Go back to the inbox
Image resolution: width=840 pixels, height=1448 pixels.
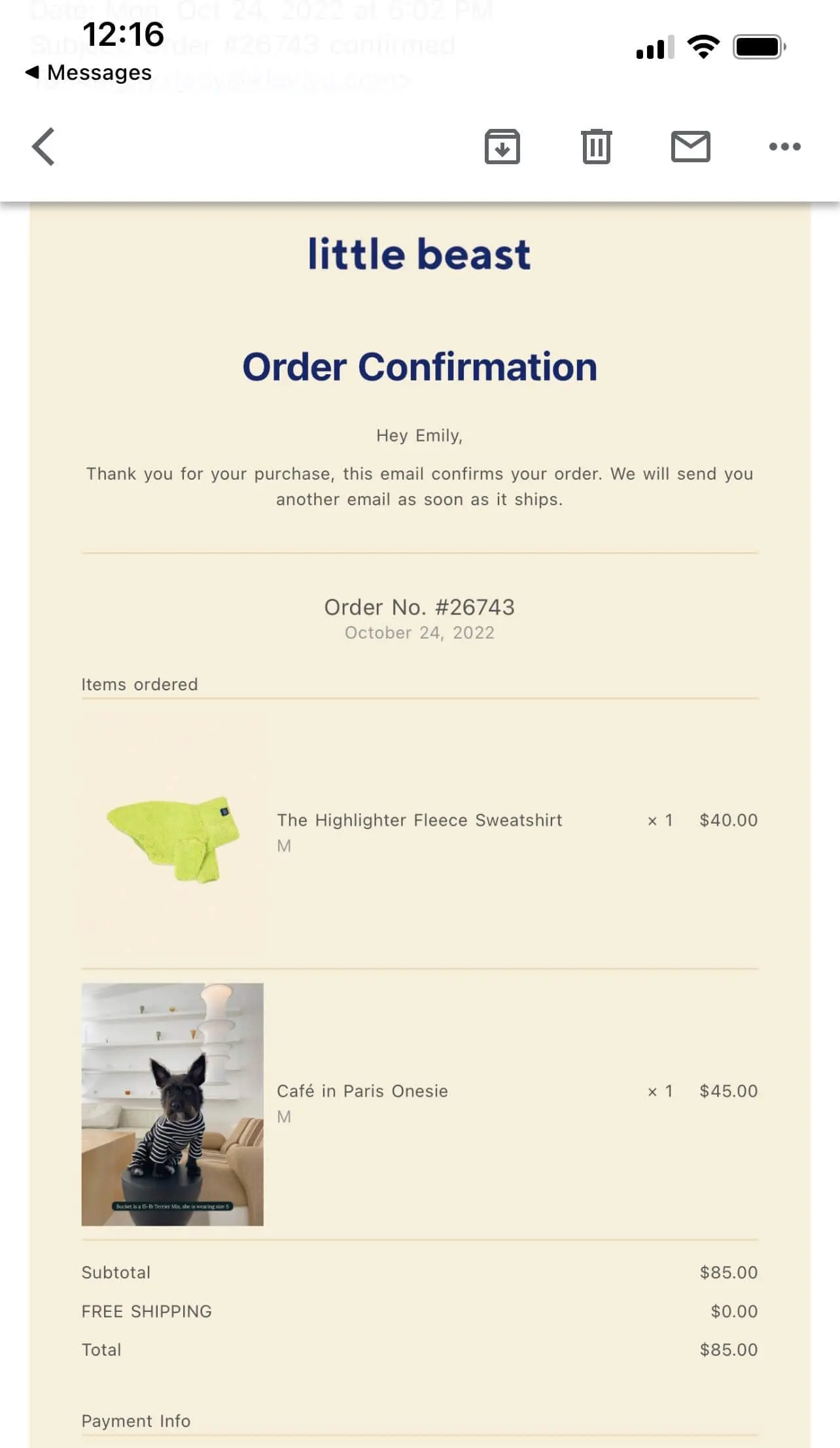[x=43, y=147]
